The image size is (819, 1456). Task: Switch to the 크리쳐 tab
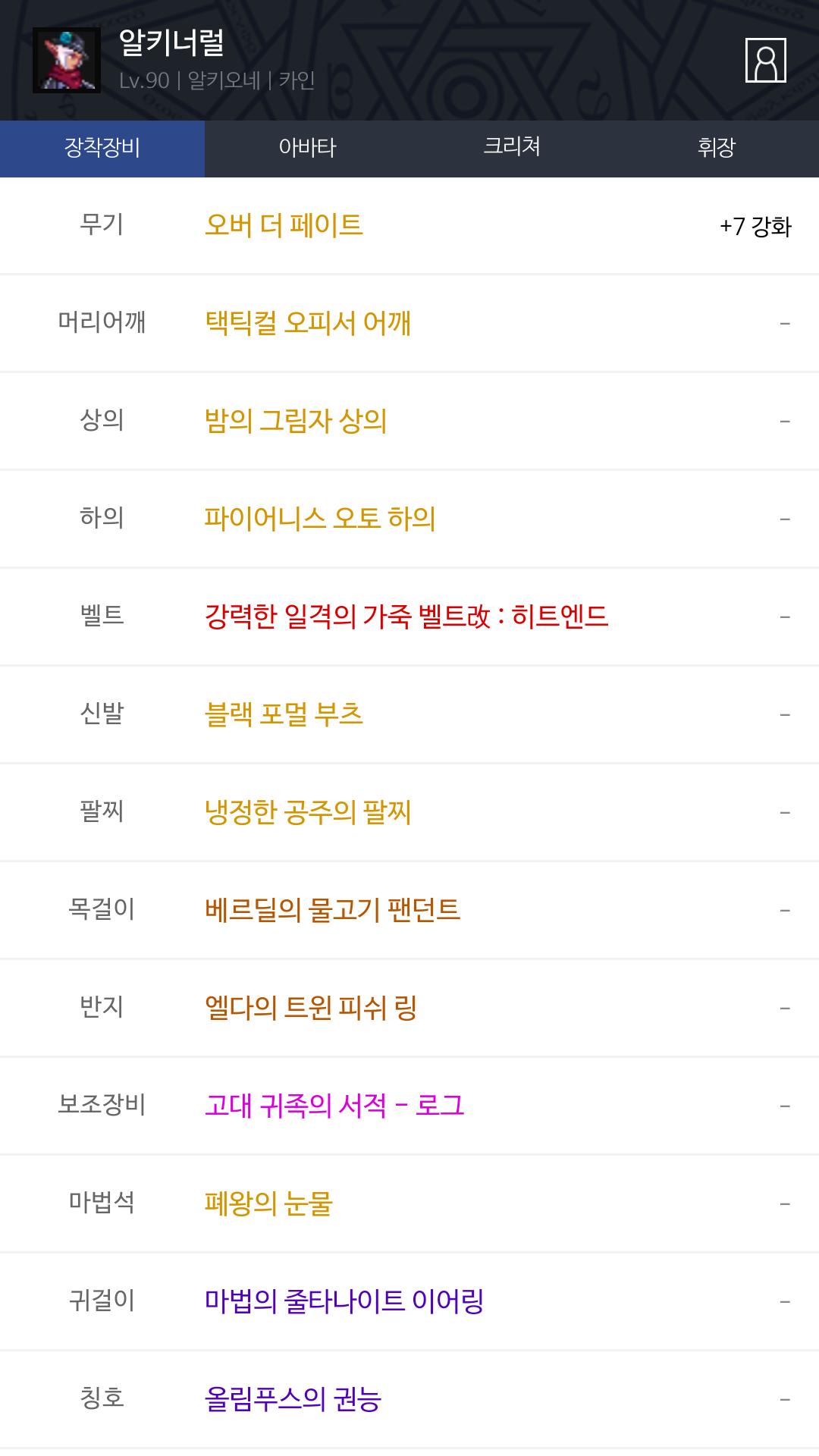click(x=512, y=149)
